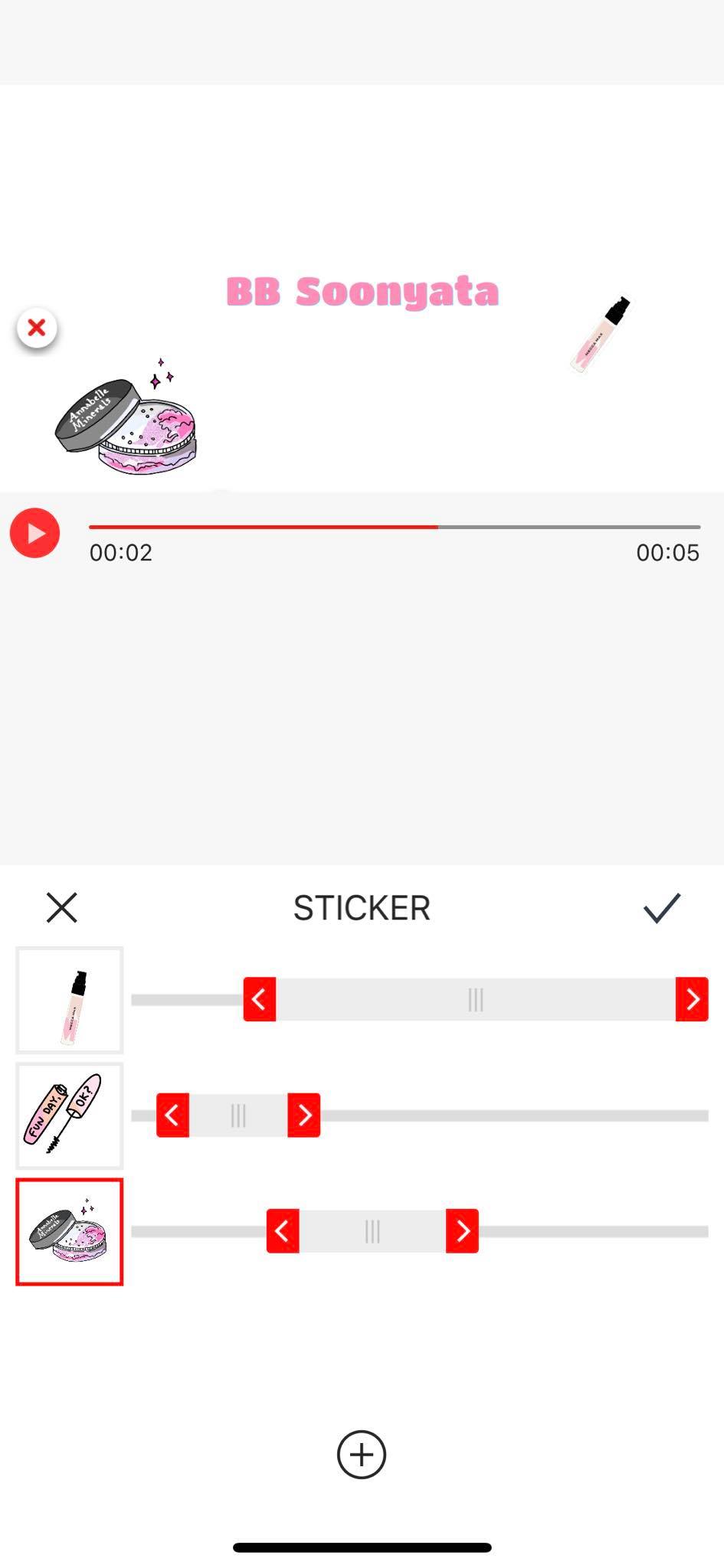724x1568 pixels.
Task: Tap mascara sticker's left trim handle
Action: [172, 1115]
